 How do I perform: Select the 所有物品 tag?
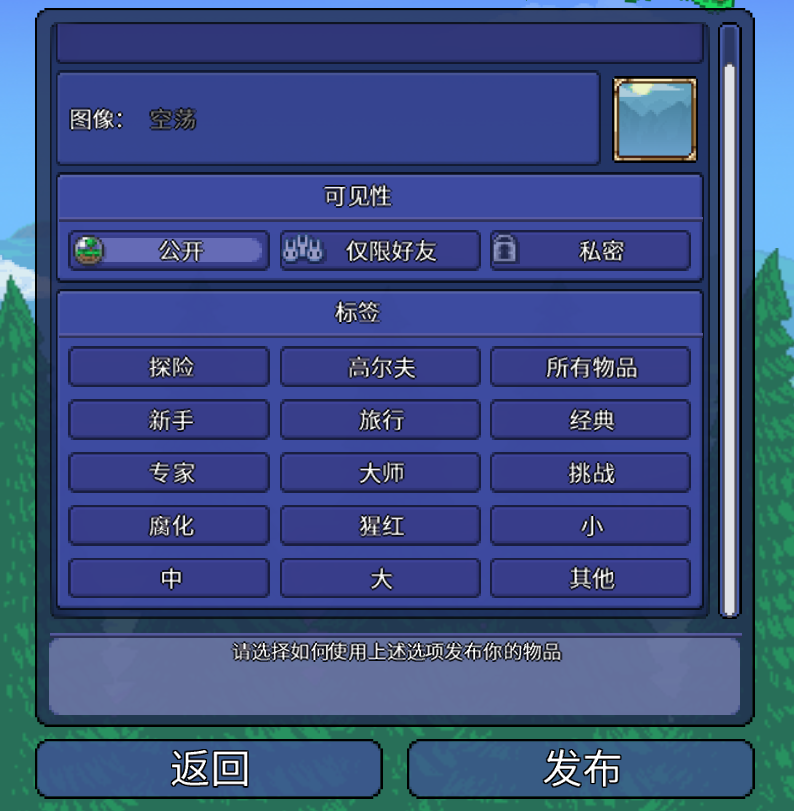(x=590, y=367)
